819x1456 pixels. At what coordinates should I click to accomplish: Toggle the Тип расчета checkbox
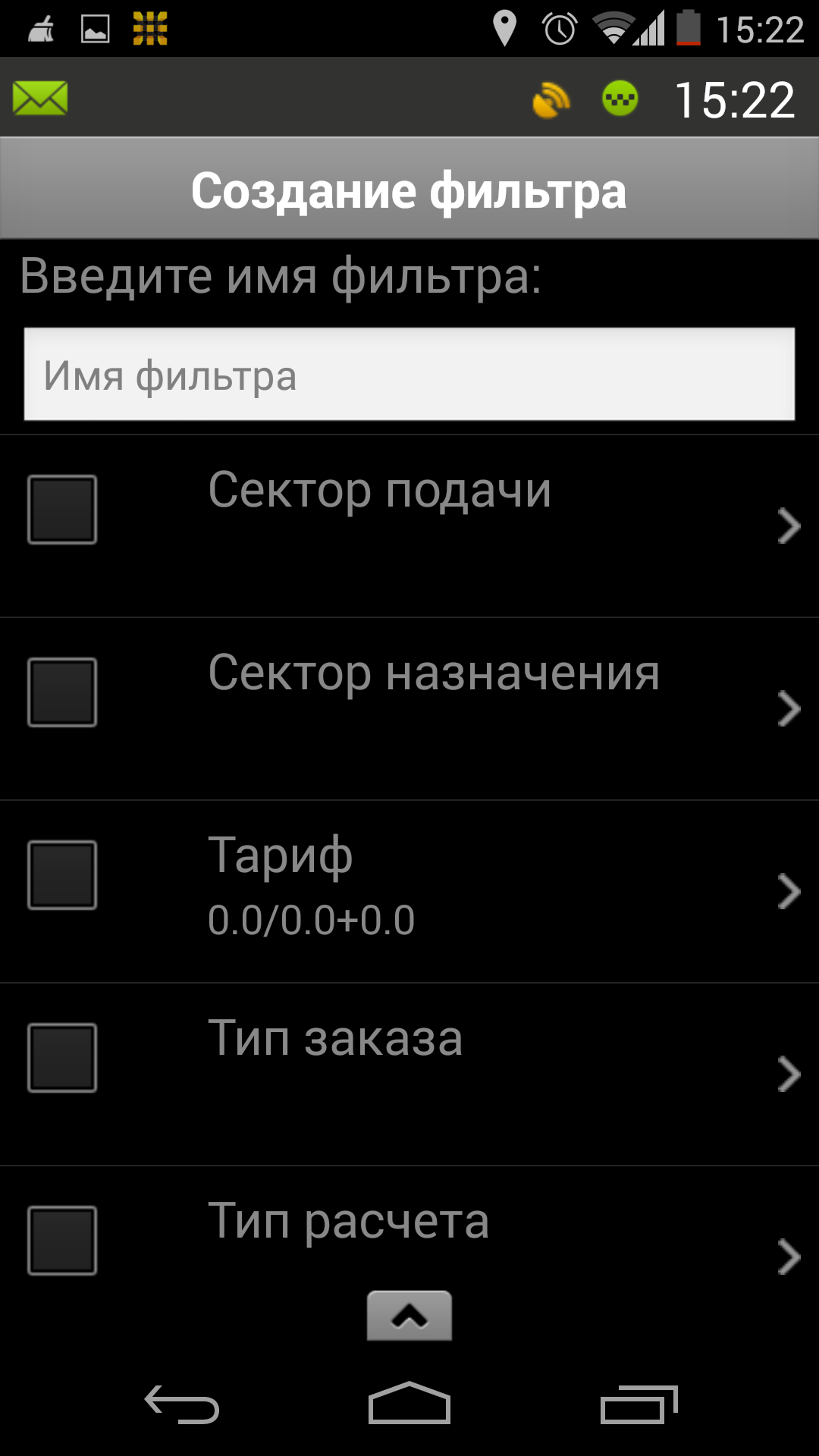[x=62, y=1241]
